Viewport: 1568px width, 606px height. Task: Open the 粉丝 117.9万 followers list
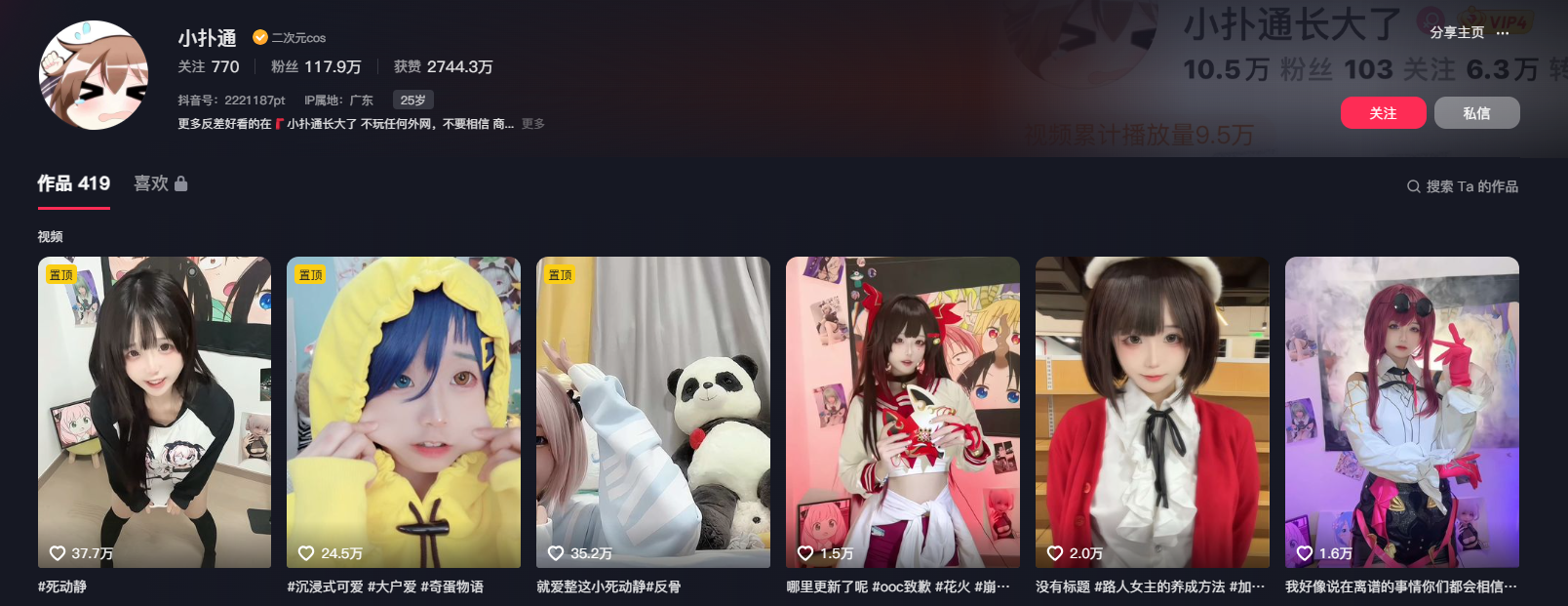click(316, 66)
